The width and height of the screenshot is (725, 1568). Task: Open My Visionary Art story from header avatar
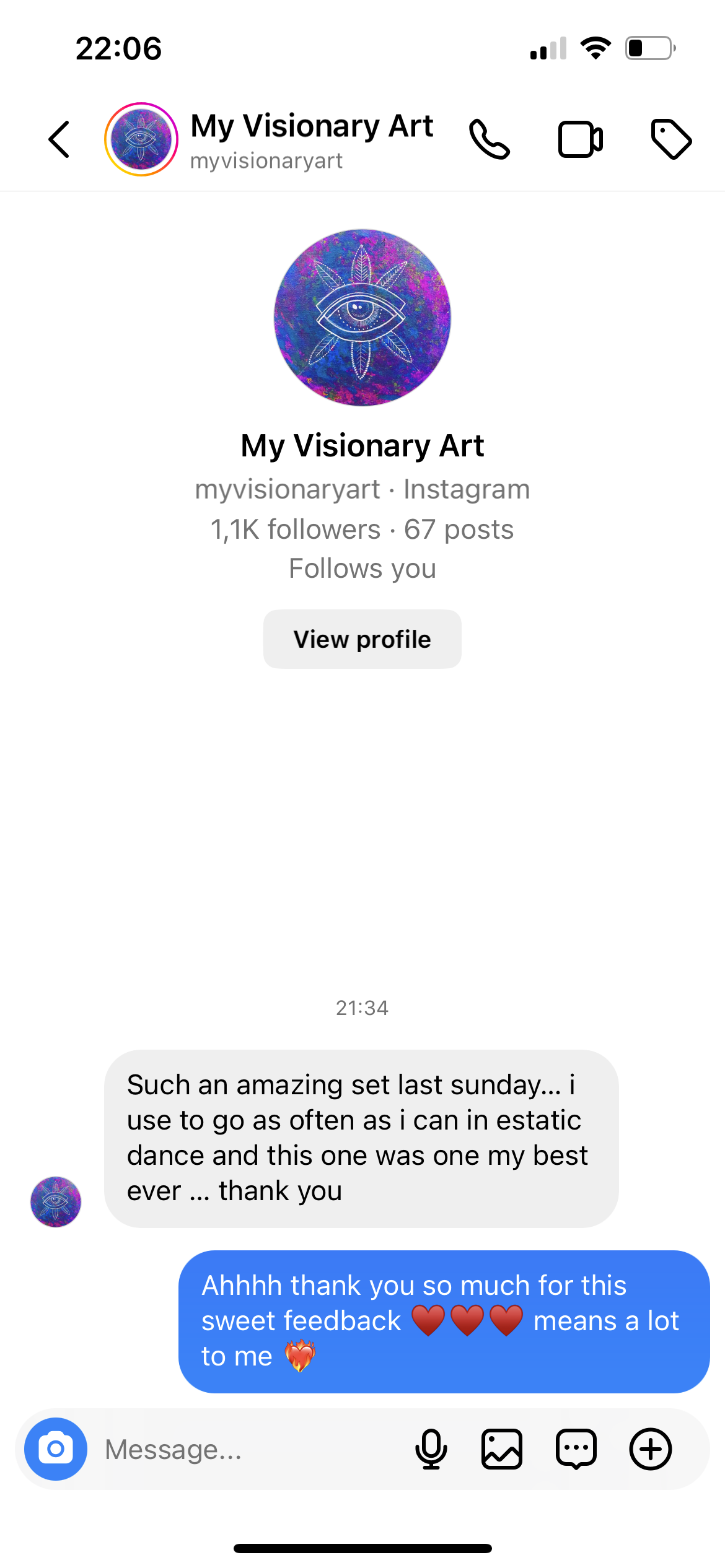141,139
